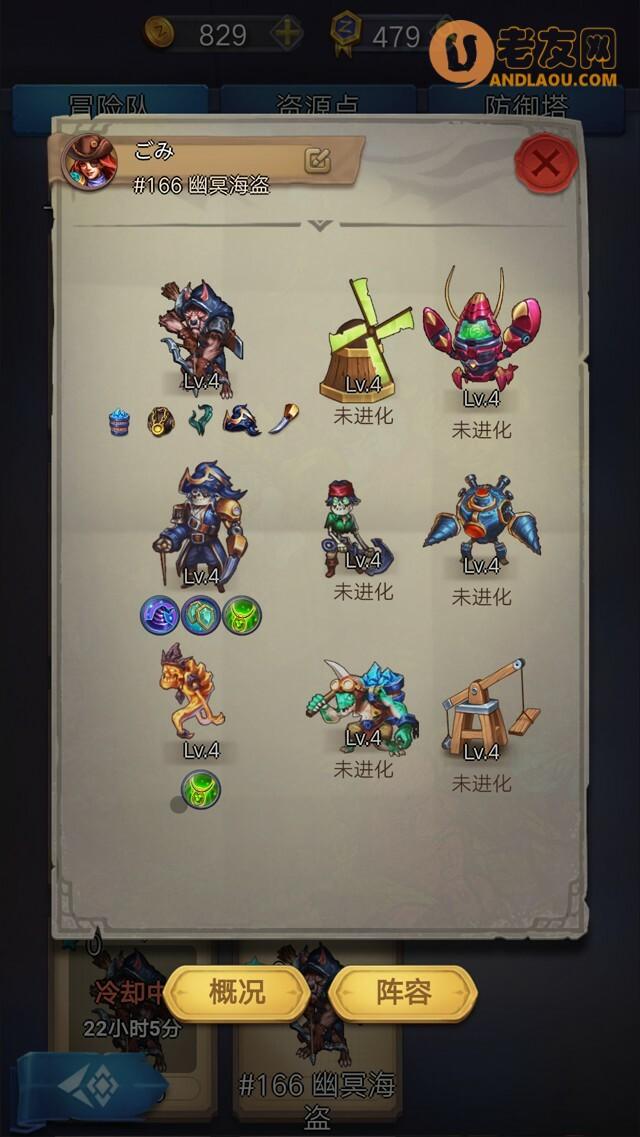Tap the gold coin plus button
The width and height of the screenshot is (640, 1137).
[x=287, y=35]
